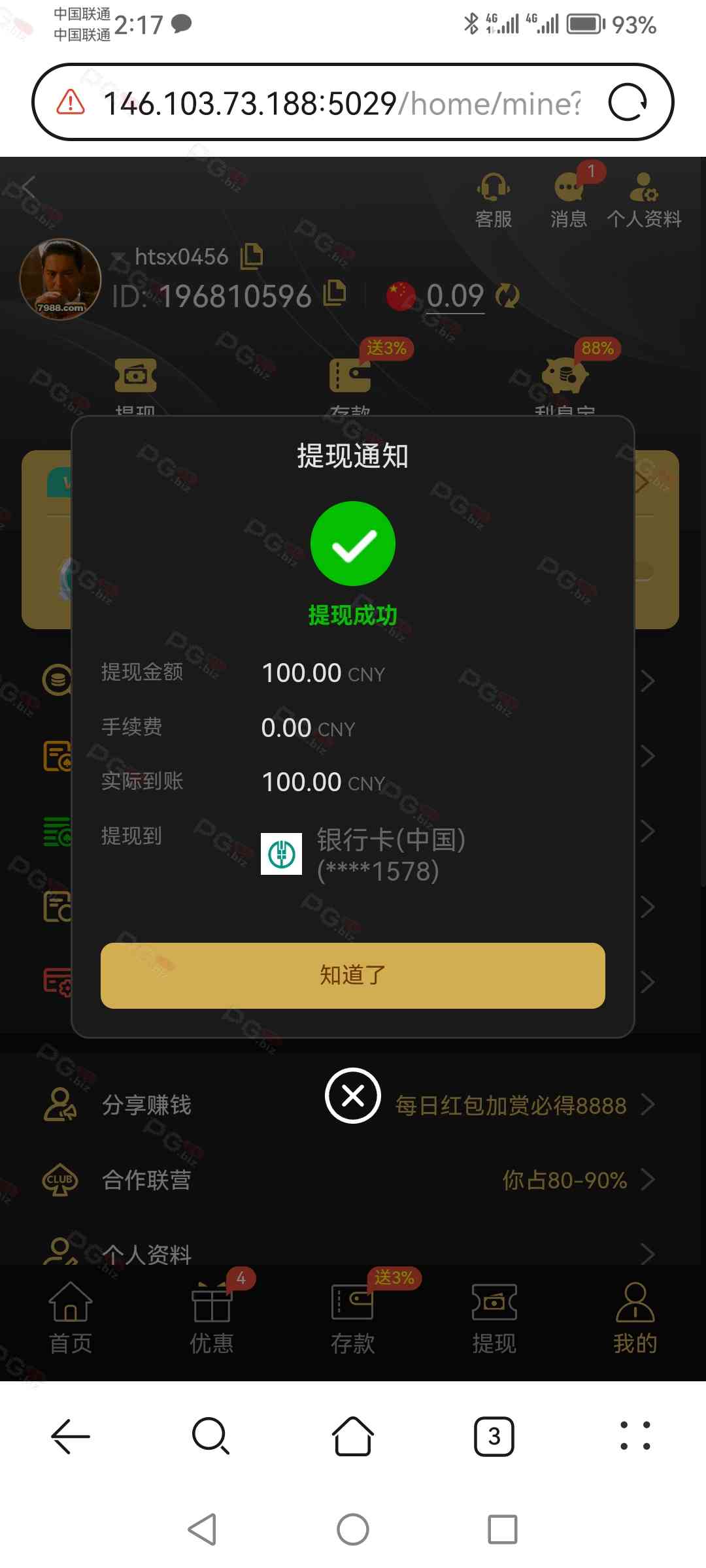Viewport: 706px width, 1568px height.
Task: Confirm the withdrawal notice with 知道了
Action: [352, 975]
